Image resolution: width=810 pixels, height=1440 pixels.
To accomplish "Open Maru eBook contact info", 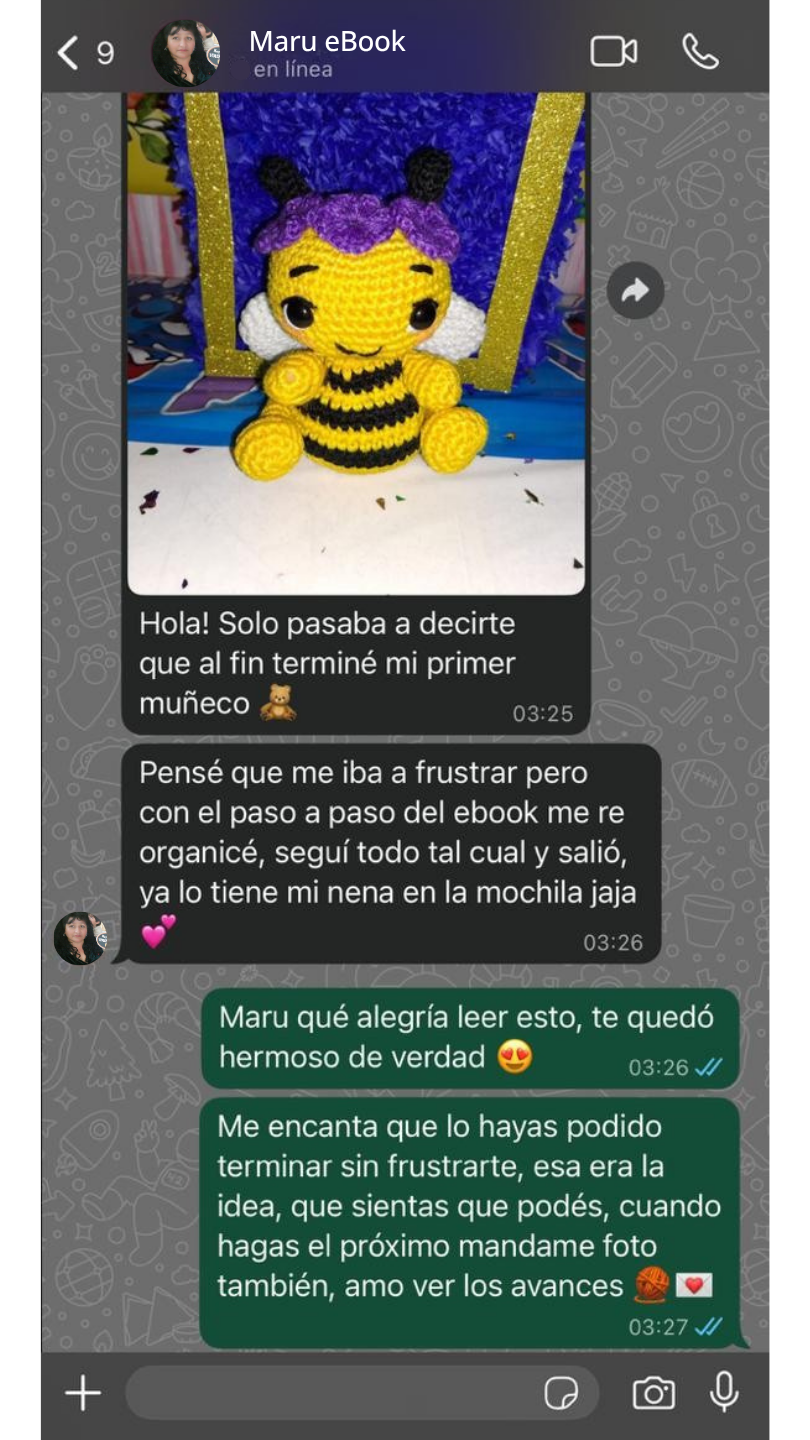I will 326,52.
